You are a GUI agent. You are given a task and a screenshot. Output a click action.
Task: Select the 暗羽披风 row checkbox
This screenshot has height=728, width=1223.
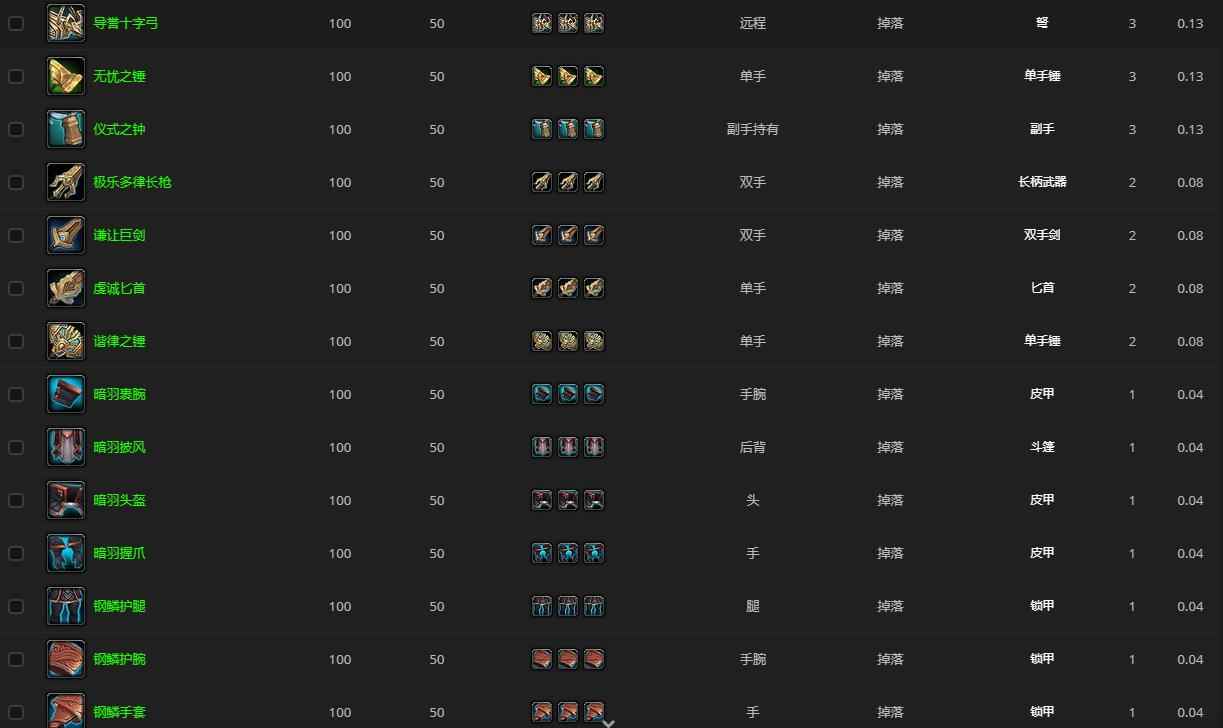point(16,447)
